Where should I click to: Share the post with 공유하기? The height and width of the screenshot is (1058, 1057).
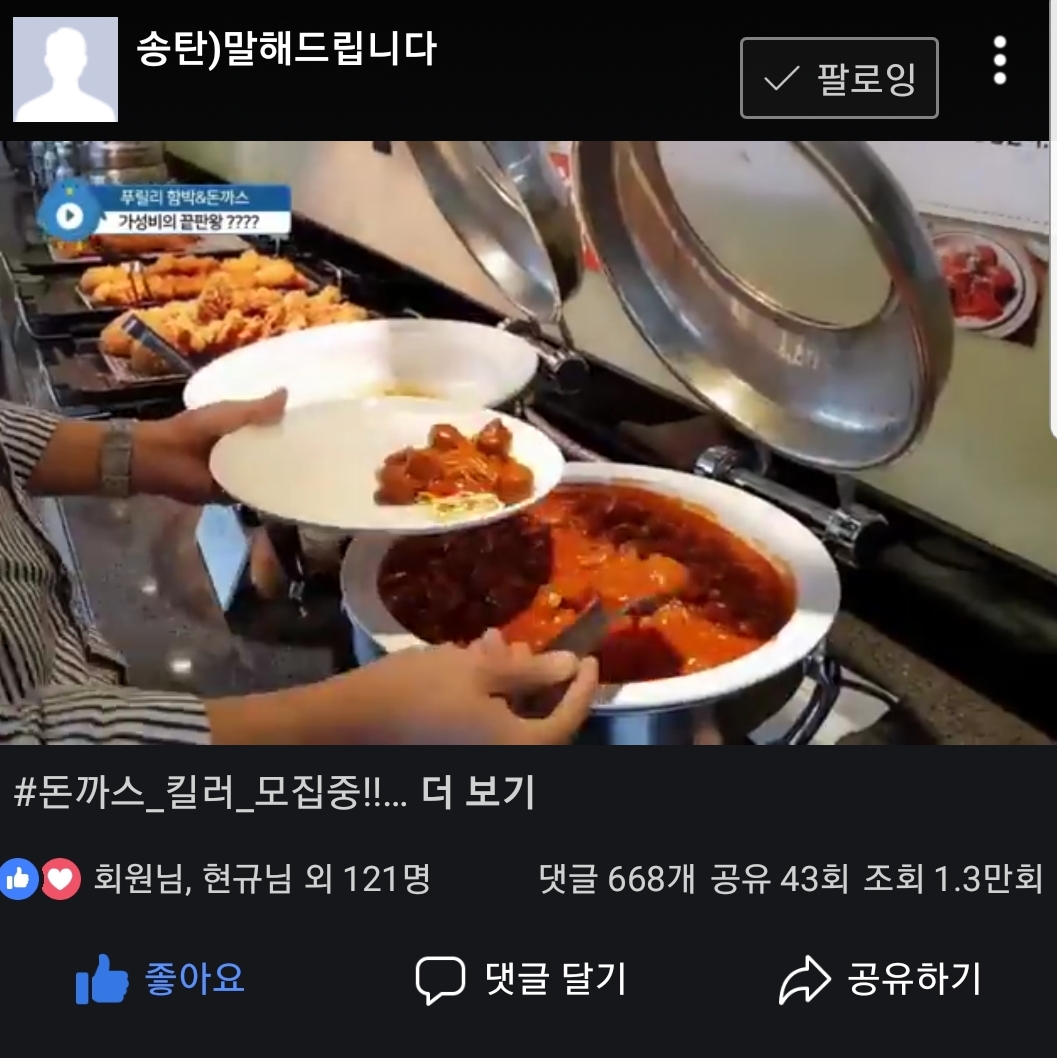pyautogui.click(x=881, y=979)
